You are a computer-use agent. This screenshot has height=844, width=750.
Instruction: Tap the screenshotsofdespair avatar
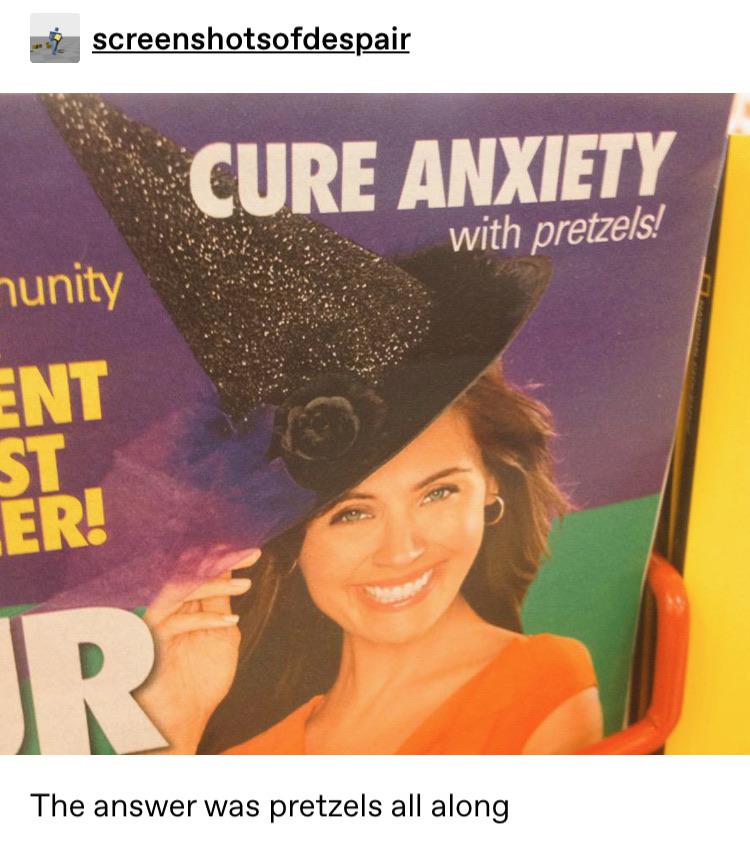coord(55,39)
